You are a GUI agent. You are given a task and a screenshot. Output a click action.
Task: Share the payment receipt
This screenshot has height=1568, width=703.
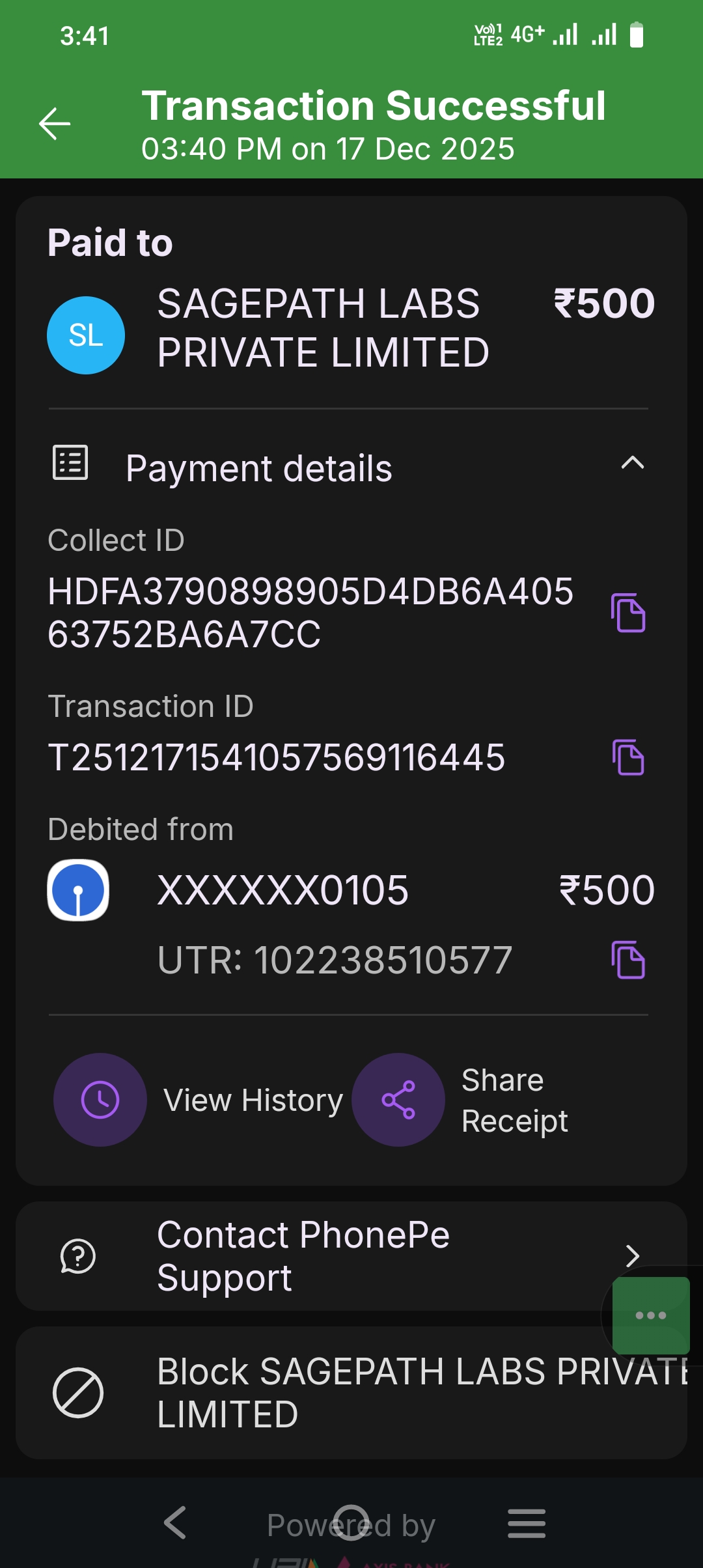pyautogui.click(x=398, y=1100)
